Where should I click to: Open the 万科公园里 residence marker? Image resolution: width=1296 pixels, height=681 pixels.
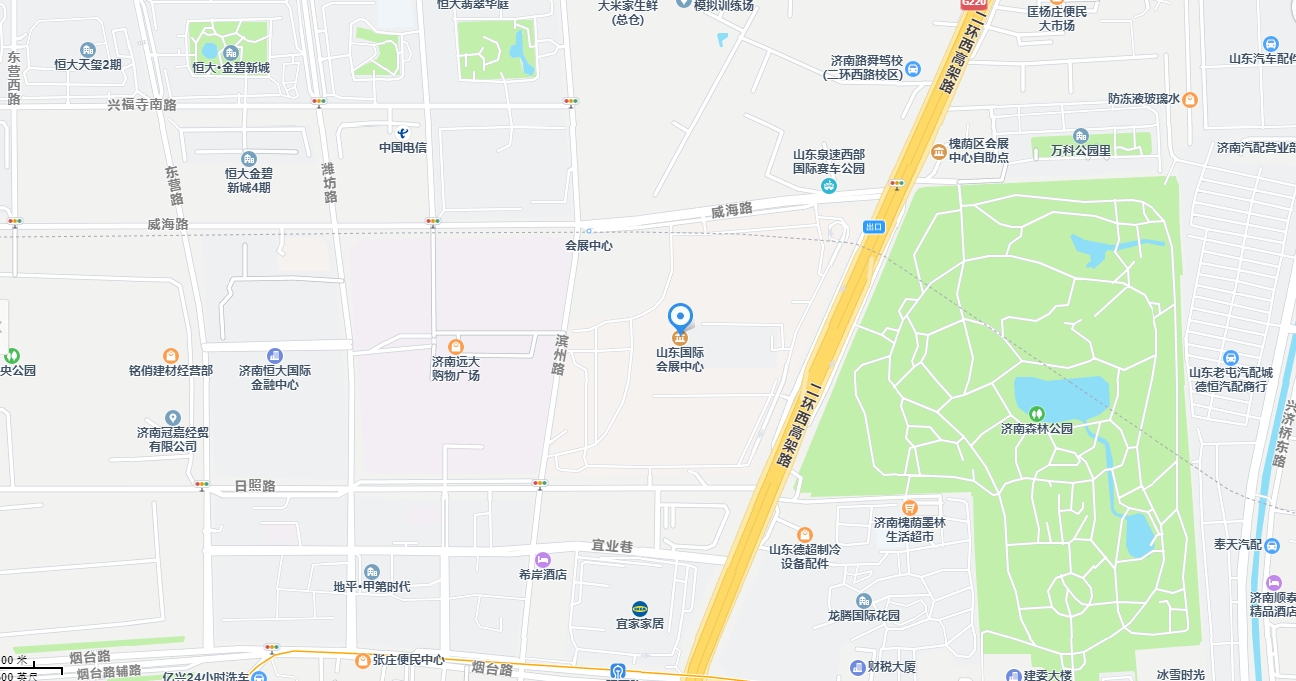pos(1081,136)
